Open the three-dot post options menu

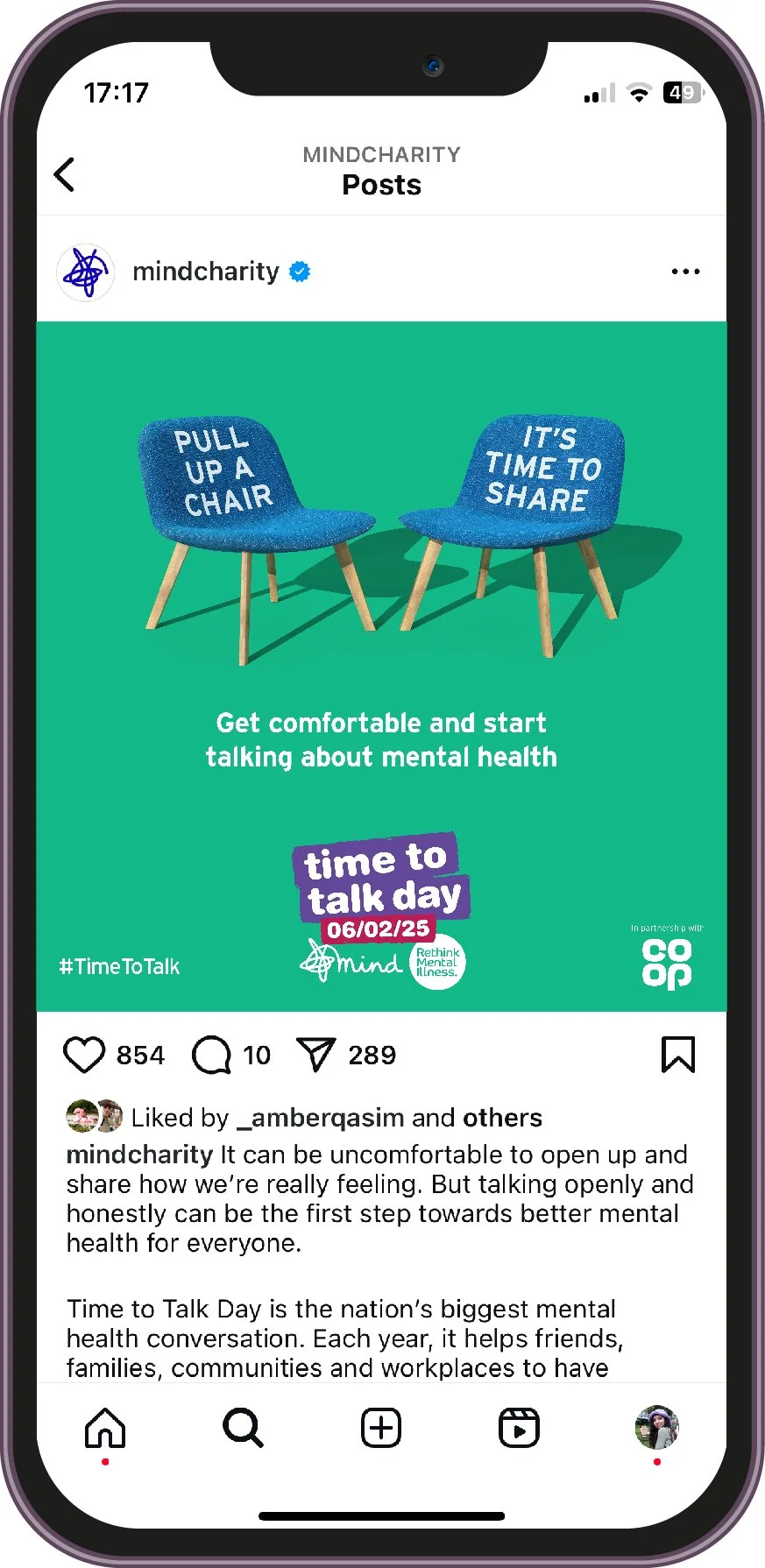tap(685, 272)
